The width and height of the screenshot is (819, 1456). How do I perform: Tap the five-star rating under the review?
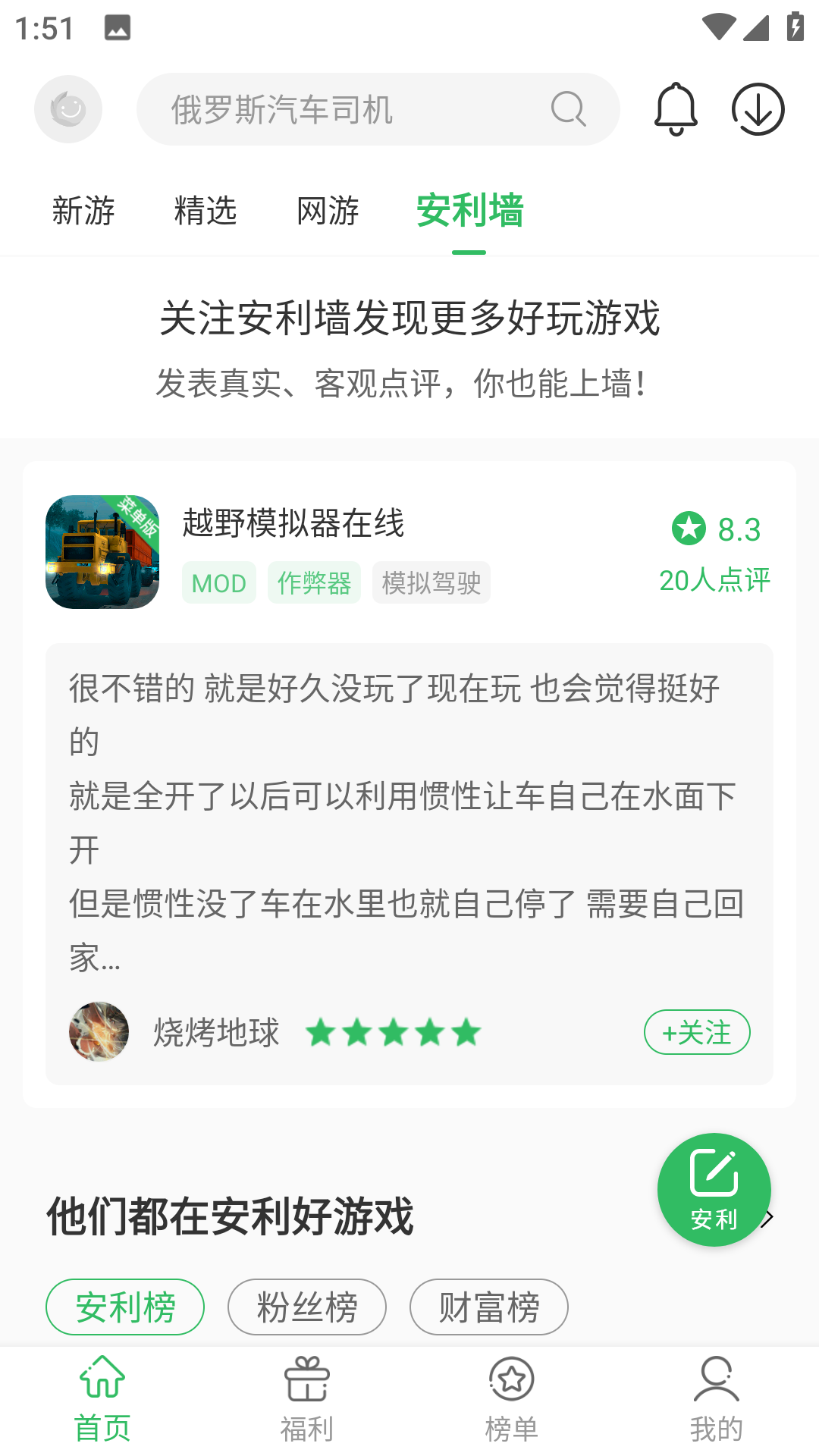tap(393, 1031)
